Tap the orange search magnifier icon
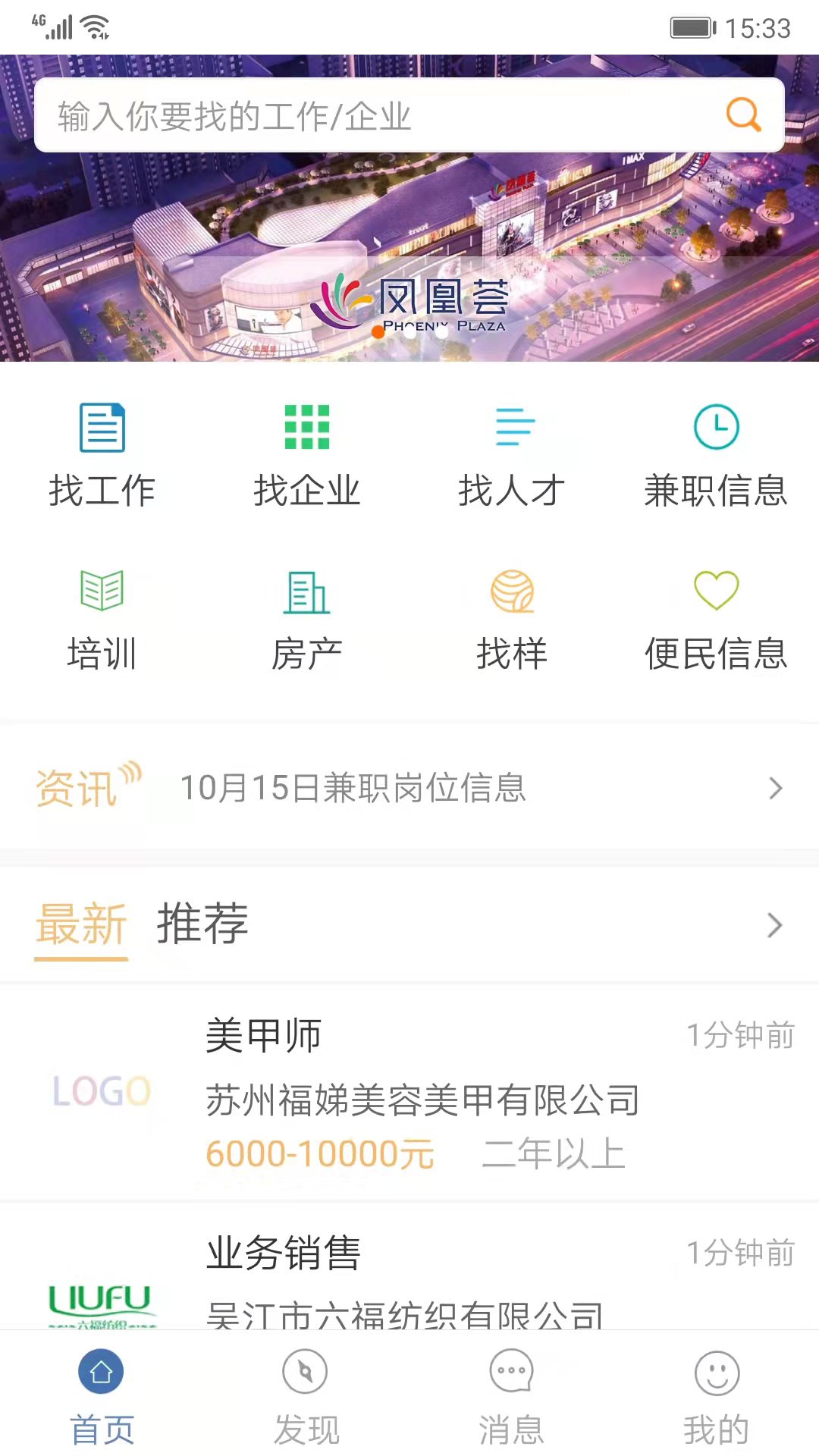This screenshot has width=819, height=1456. [742, 115]
